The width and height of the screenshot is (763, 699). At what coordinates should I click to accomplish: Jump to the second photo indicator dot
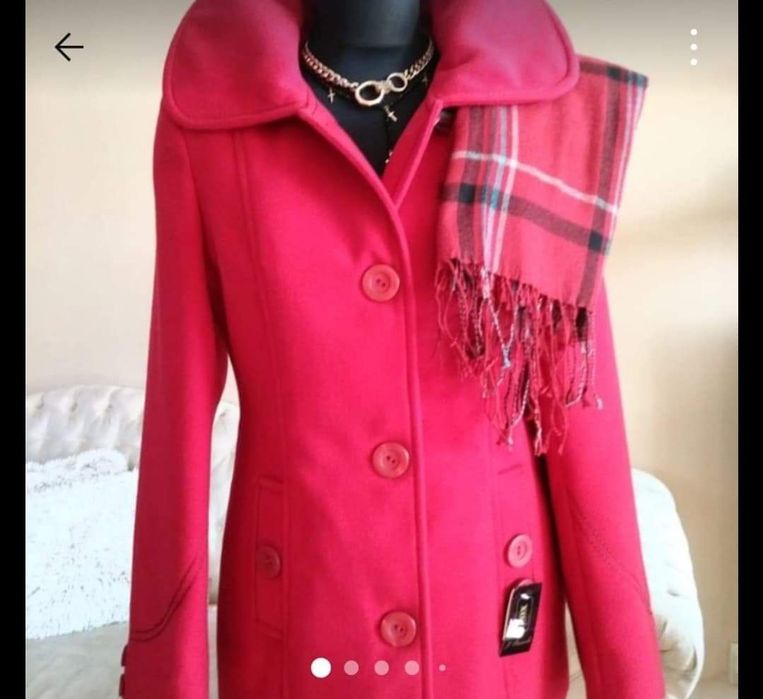tap(351, 667)
